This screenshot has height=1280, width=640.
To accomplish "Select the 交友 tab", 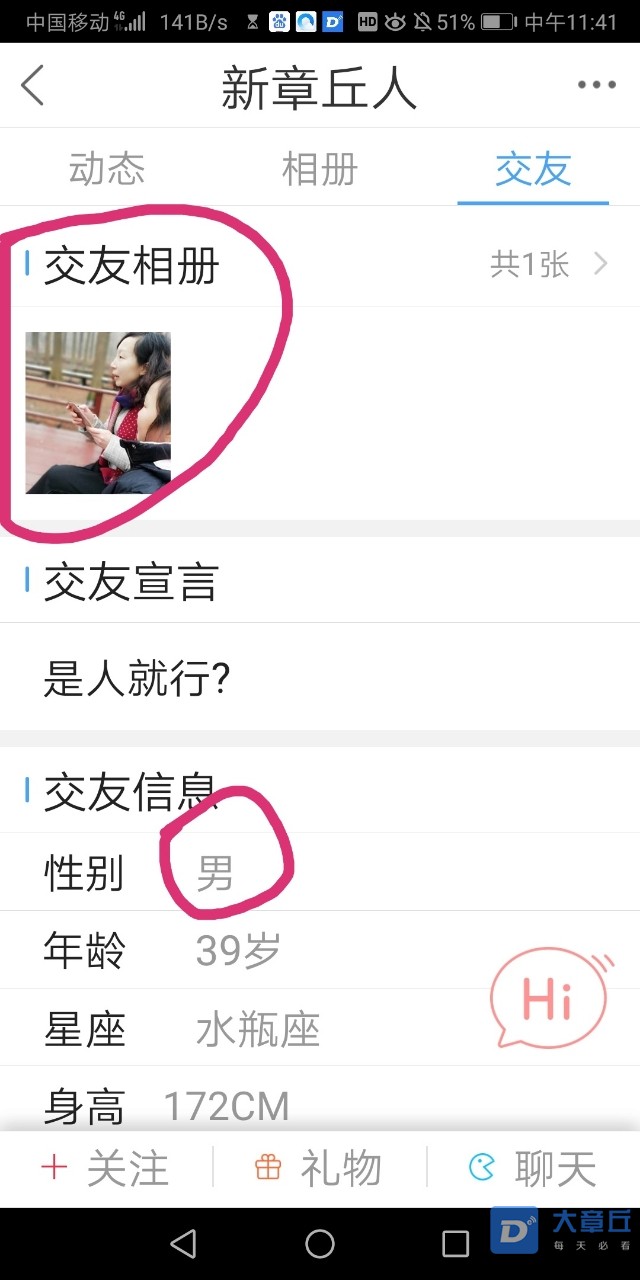I will (533, 169).
